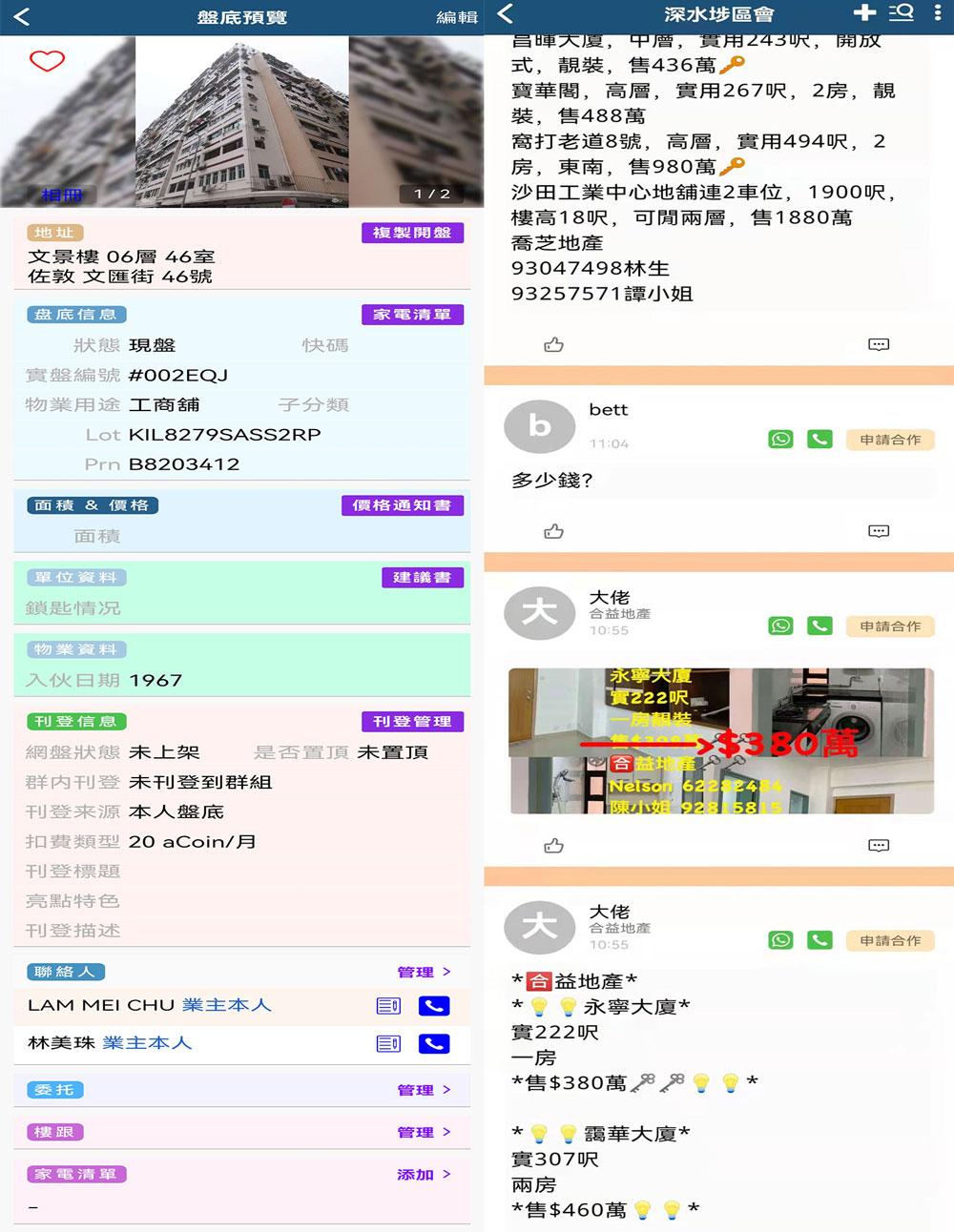View 林美珠's contact card icon
Image resolution: width=954 pixels, height=1232 pixels.
pos(388,1044)
